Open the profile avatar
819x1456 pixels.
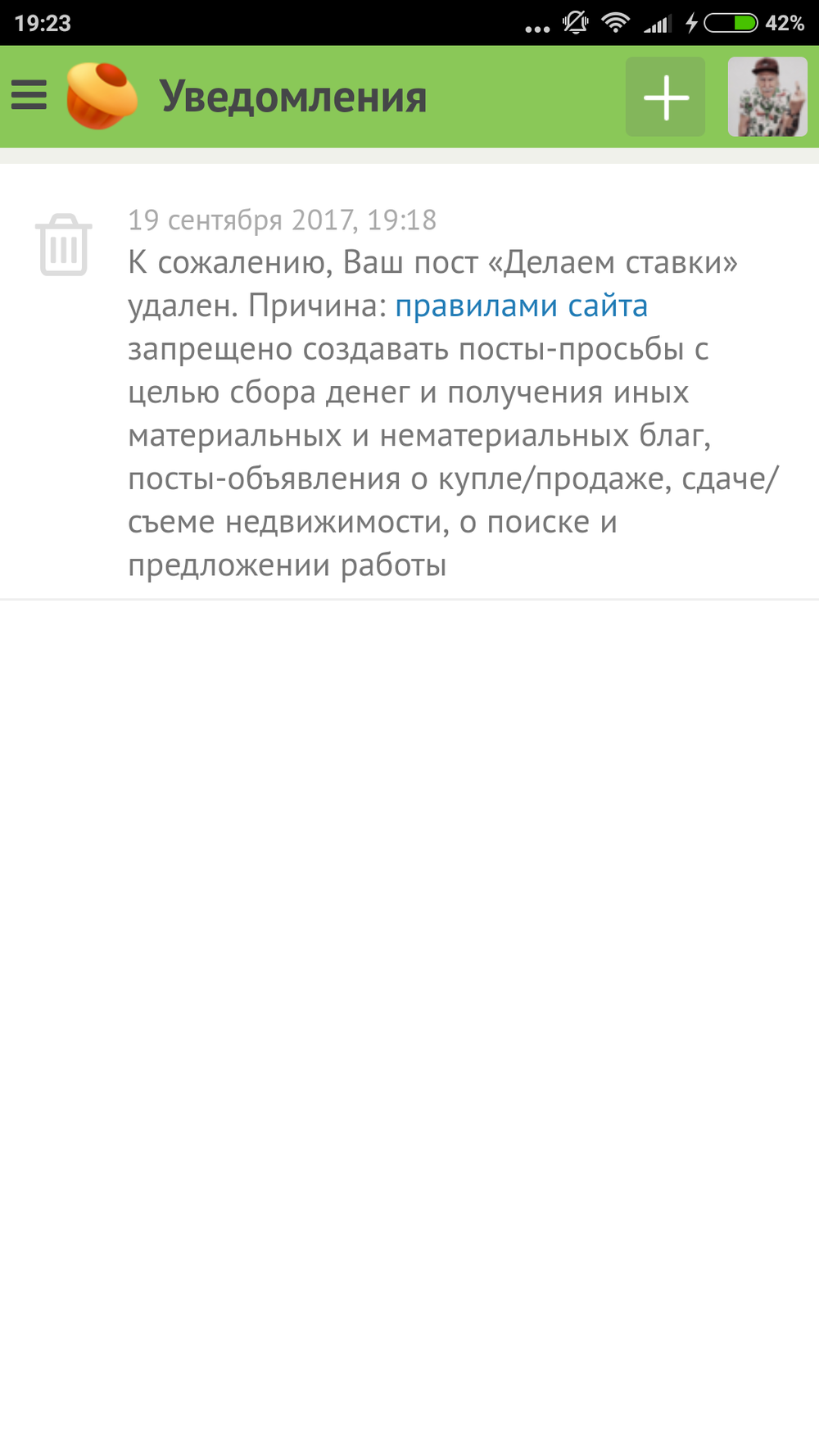(x=767, y=97)
